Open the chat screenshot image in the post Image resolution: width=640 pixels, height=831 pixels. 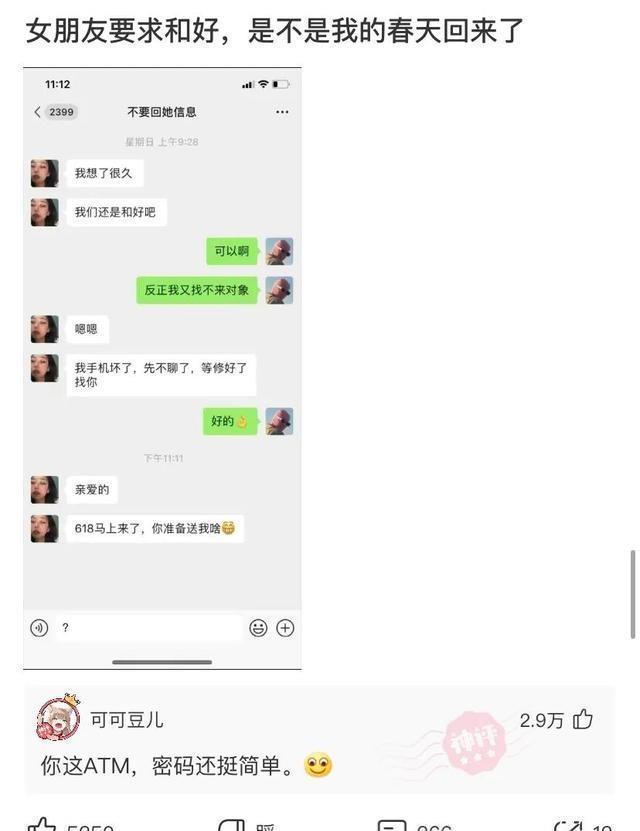click(x=162, y=368)
